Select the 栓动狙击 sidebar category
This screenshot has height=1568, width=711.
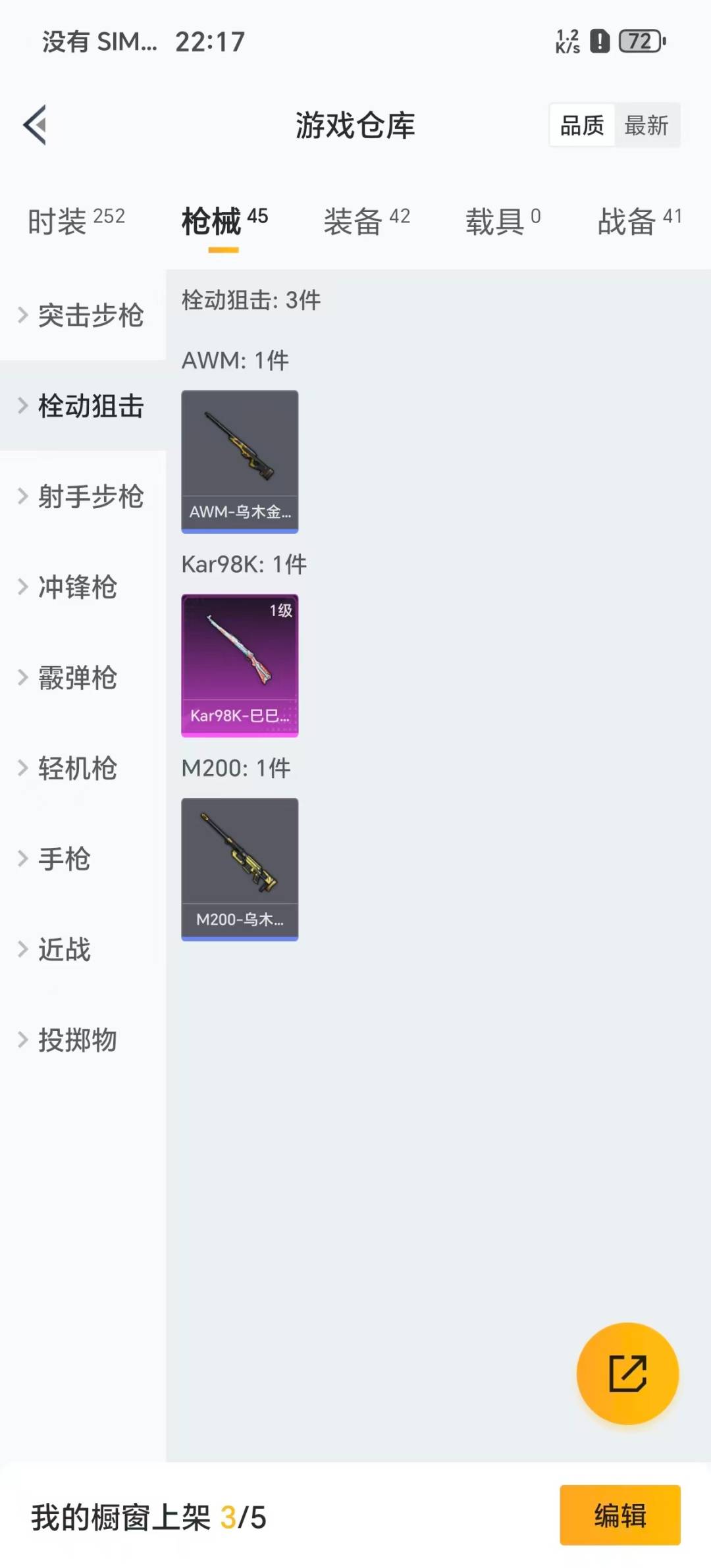tap(93, 407)
